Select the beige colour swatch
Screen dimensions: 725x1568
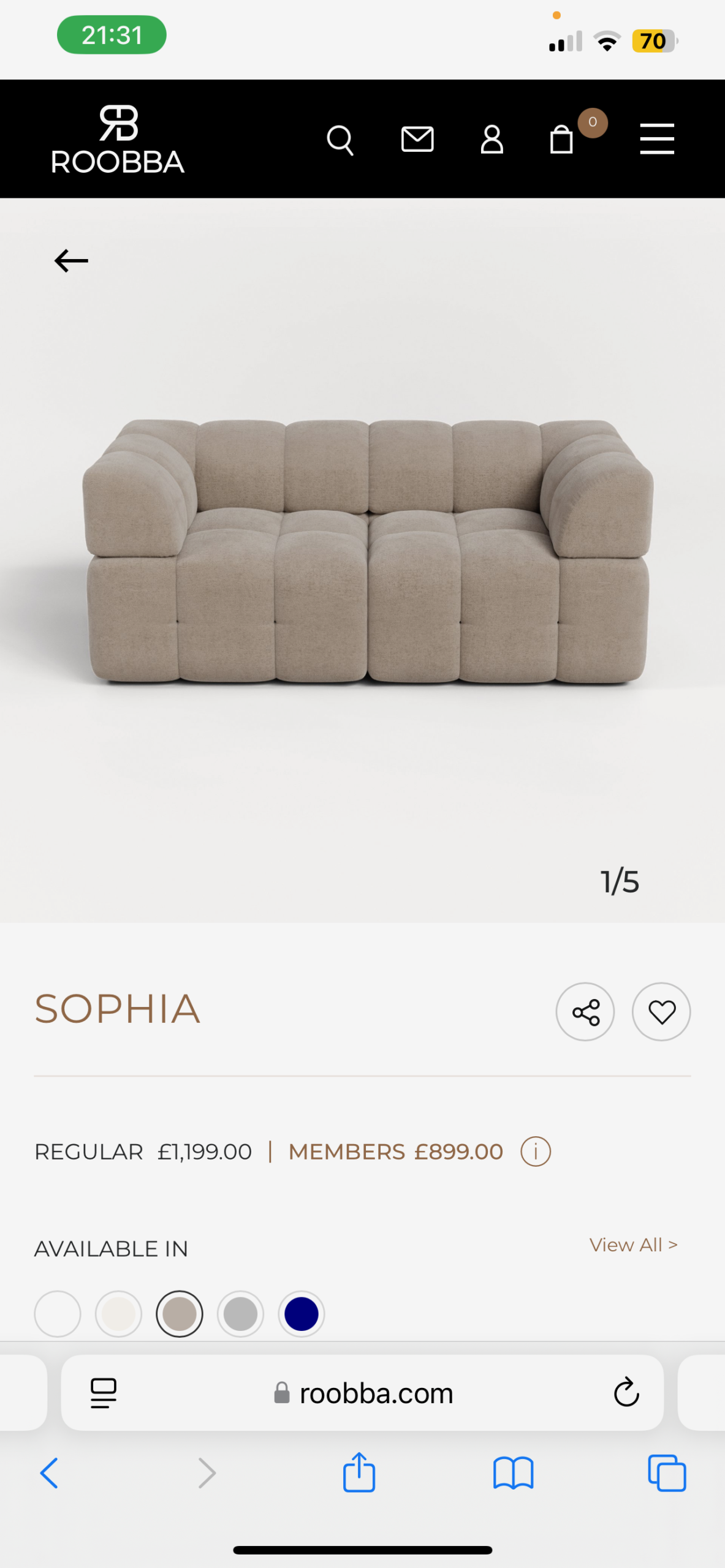tap(180, 1314)
